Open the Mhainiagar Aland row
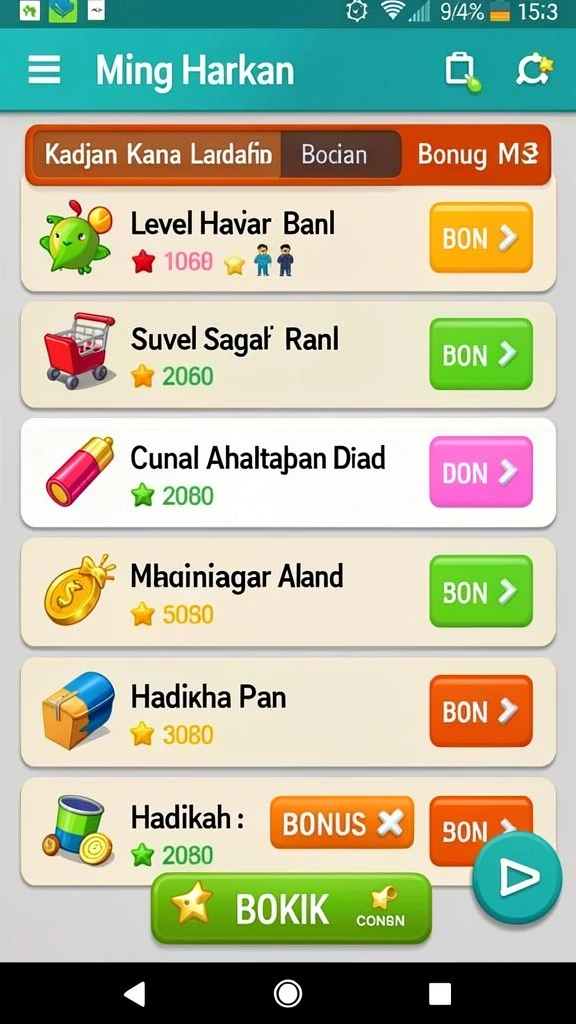 pyautogui.click(x=288, y=592)
